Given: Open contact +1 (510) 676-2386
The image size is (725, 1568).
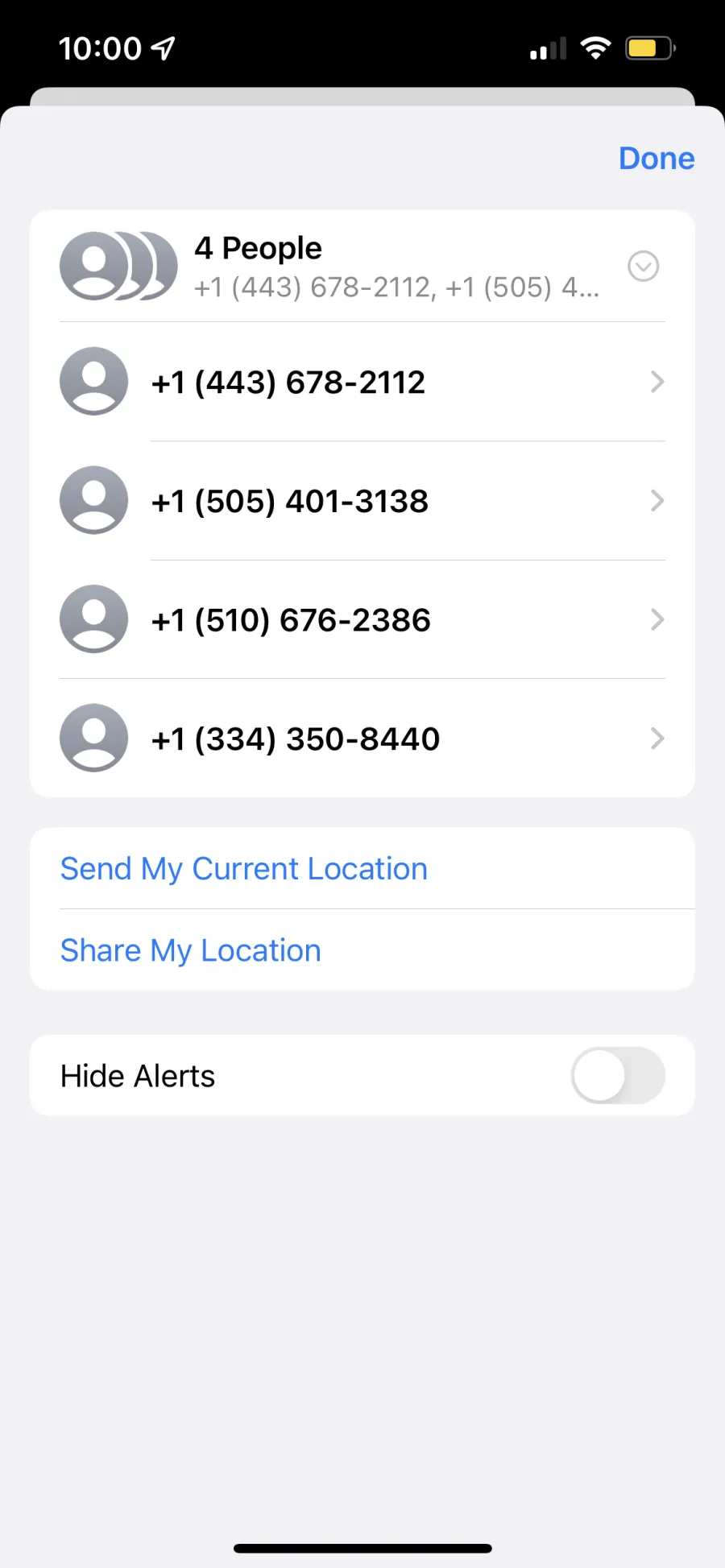Looking at the screenshot, I should (362, 620).
